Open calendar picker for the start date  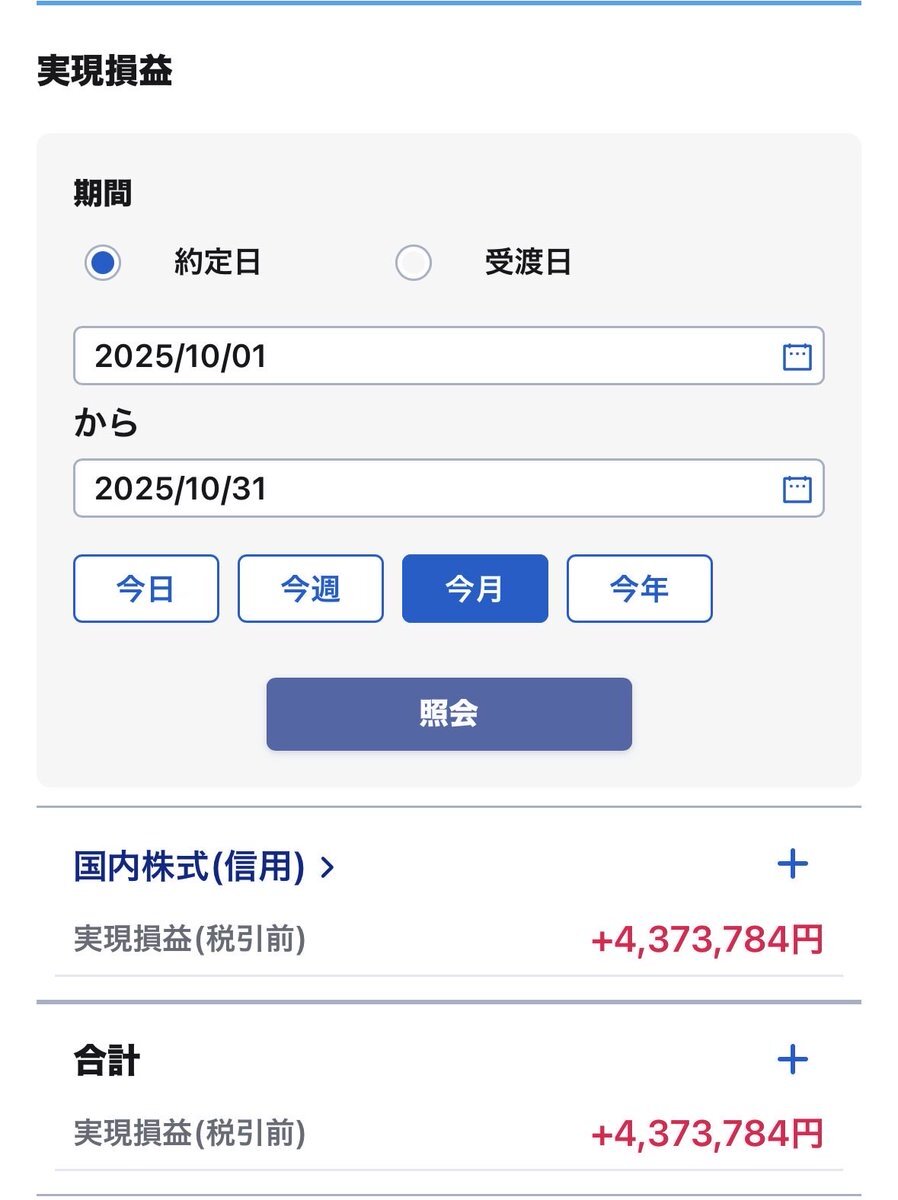[x=797, y=356]
